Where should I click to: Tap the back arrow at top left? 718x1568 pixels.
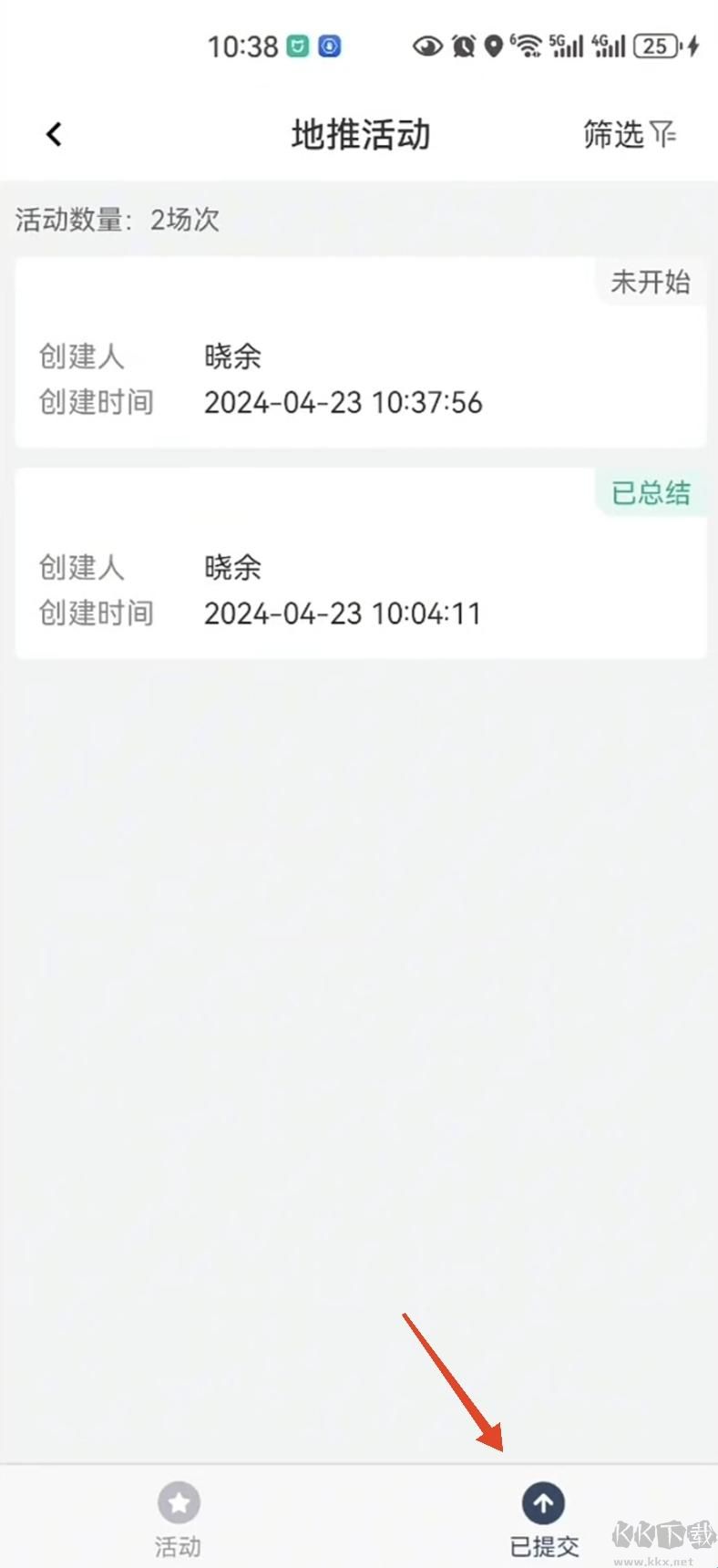53,133
